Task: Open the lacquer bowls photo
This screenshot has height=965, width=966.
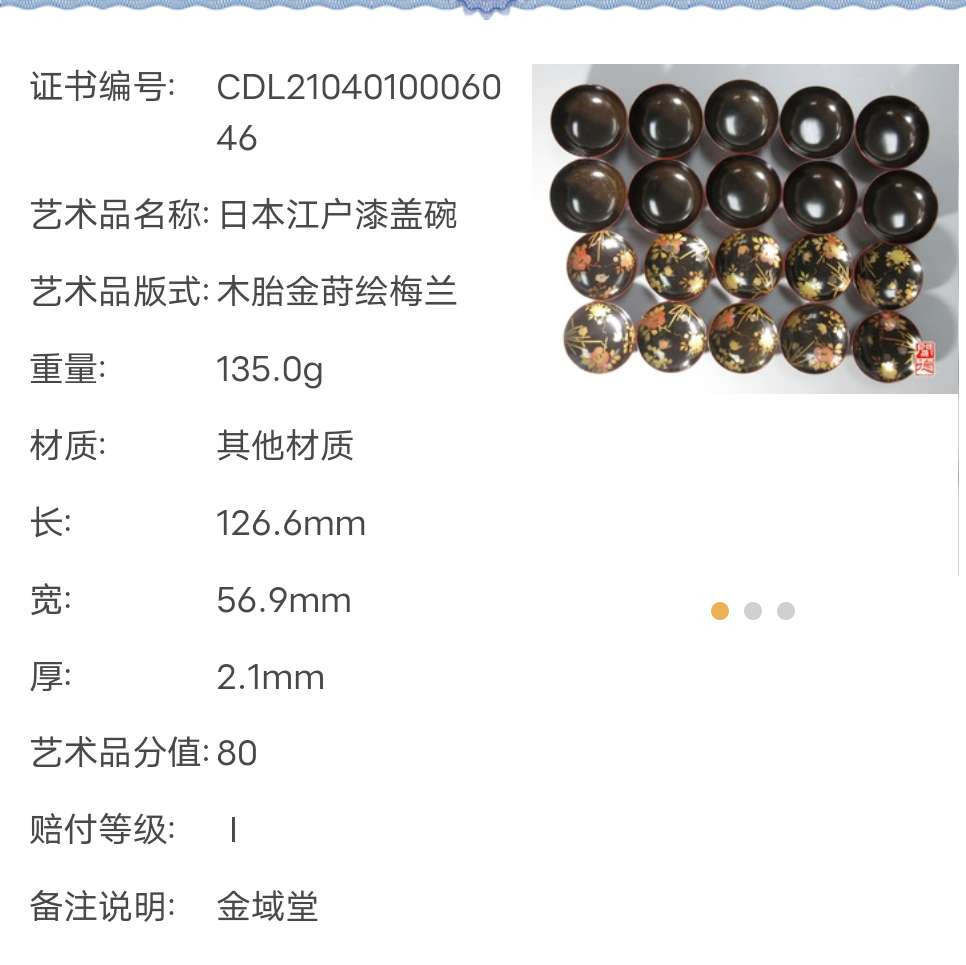Action: point(745,229)
